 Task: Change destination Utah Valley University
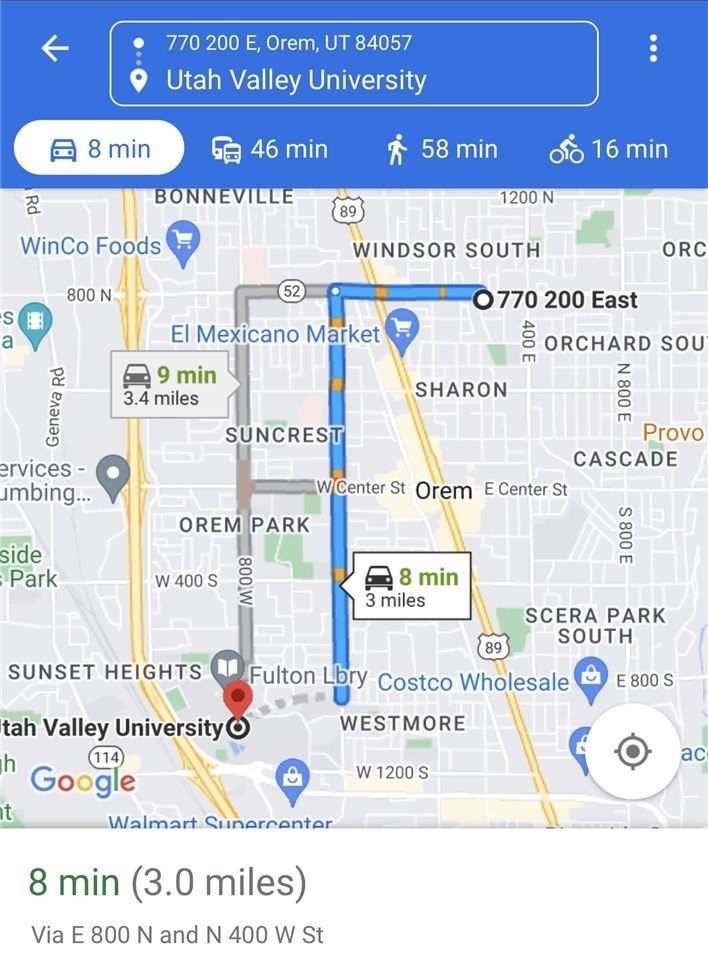click(296, 80)
